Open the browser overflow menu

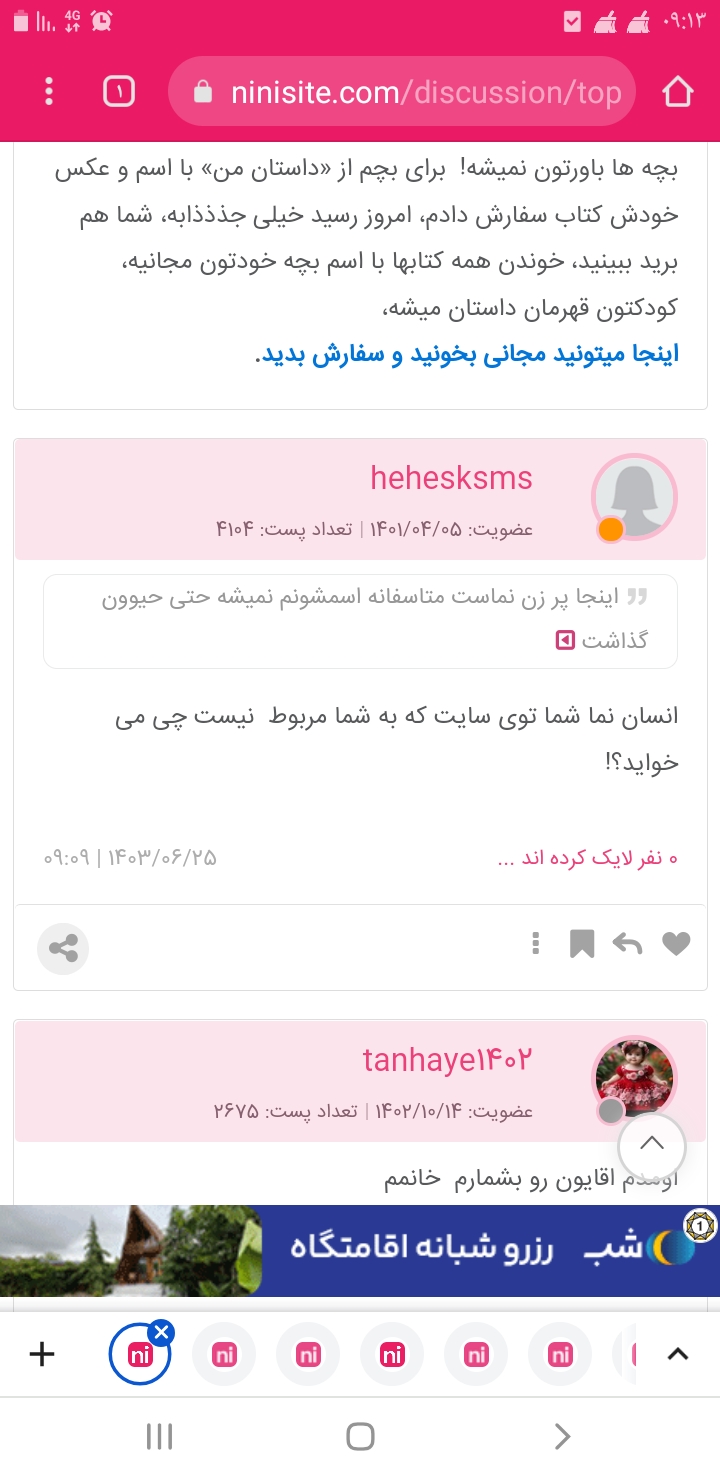pyautogui.click(x=49, y=92)
